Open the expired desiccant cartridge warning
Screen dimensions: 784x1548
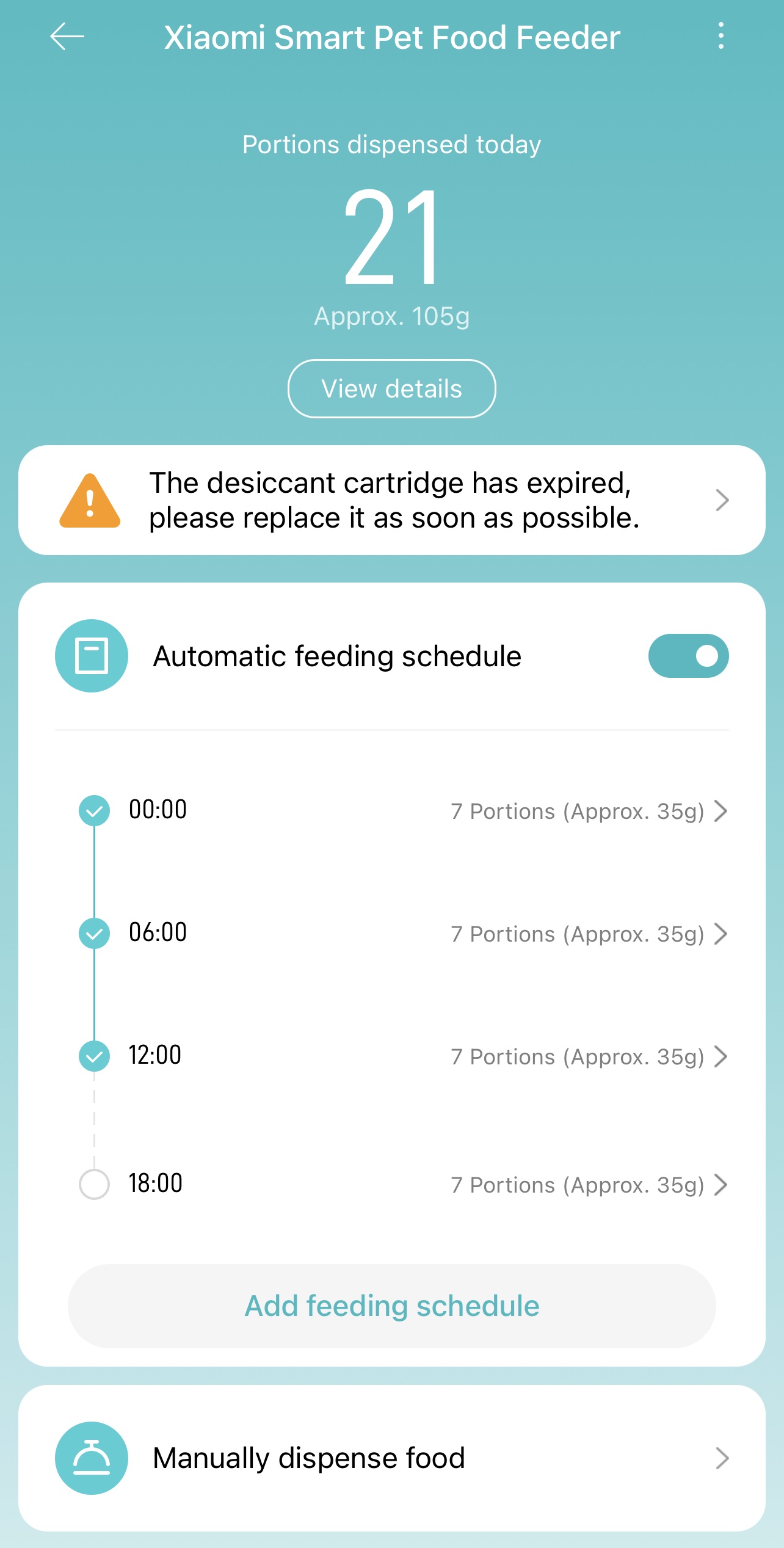pos(391,500)
